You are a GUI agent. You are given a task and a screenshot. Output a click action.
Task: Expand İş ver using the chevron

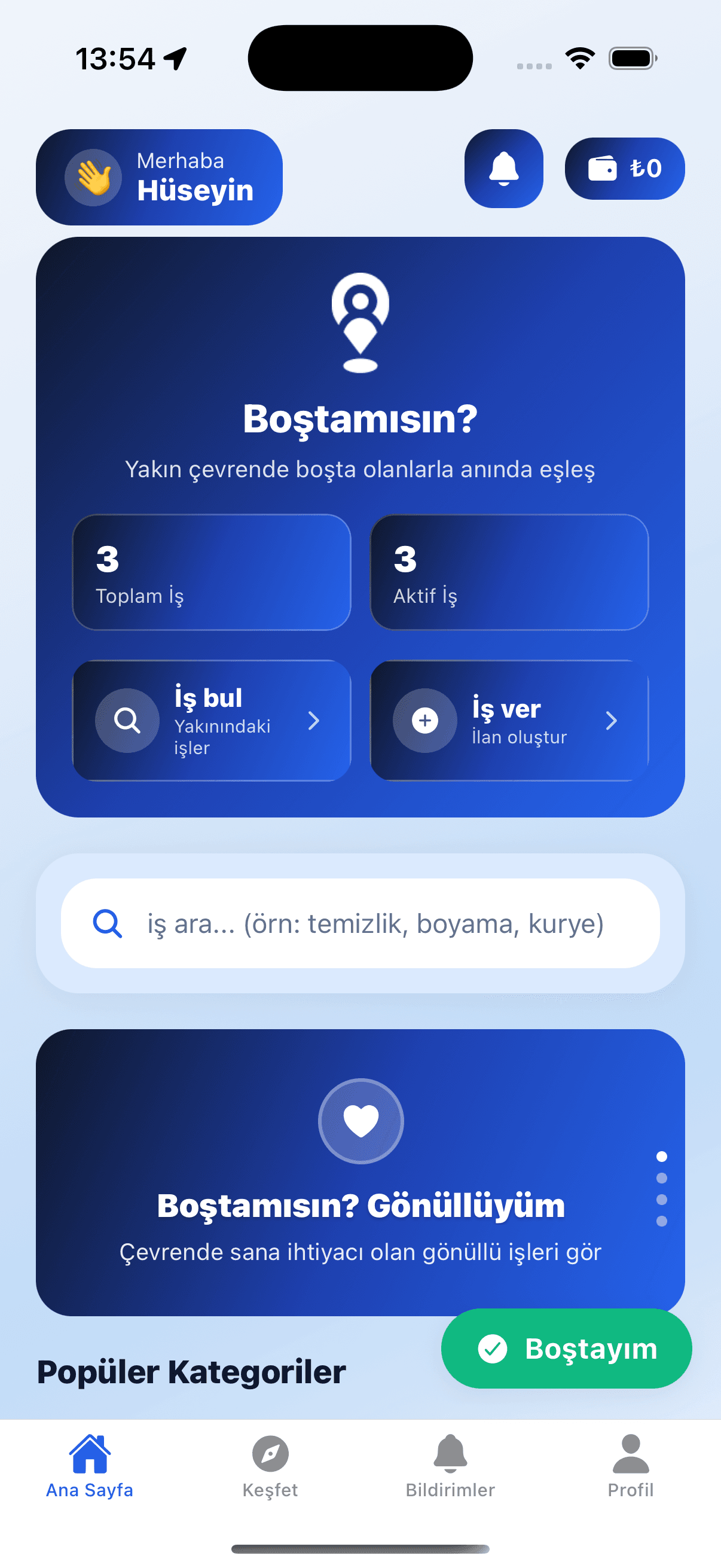(612, 720)
